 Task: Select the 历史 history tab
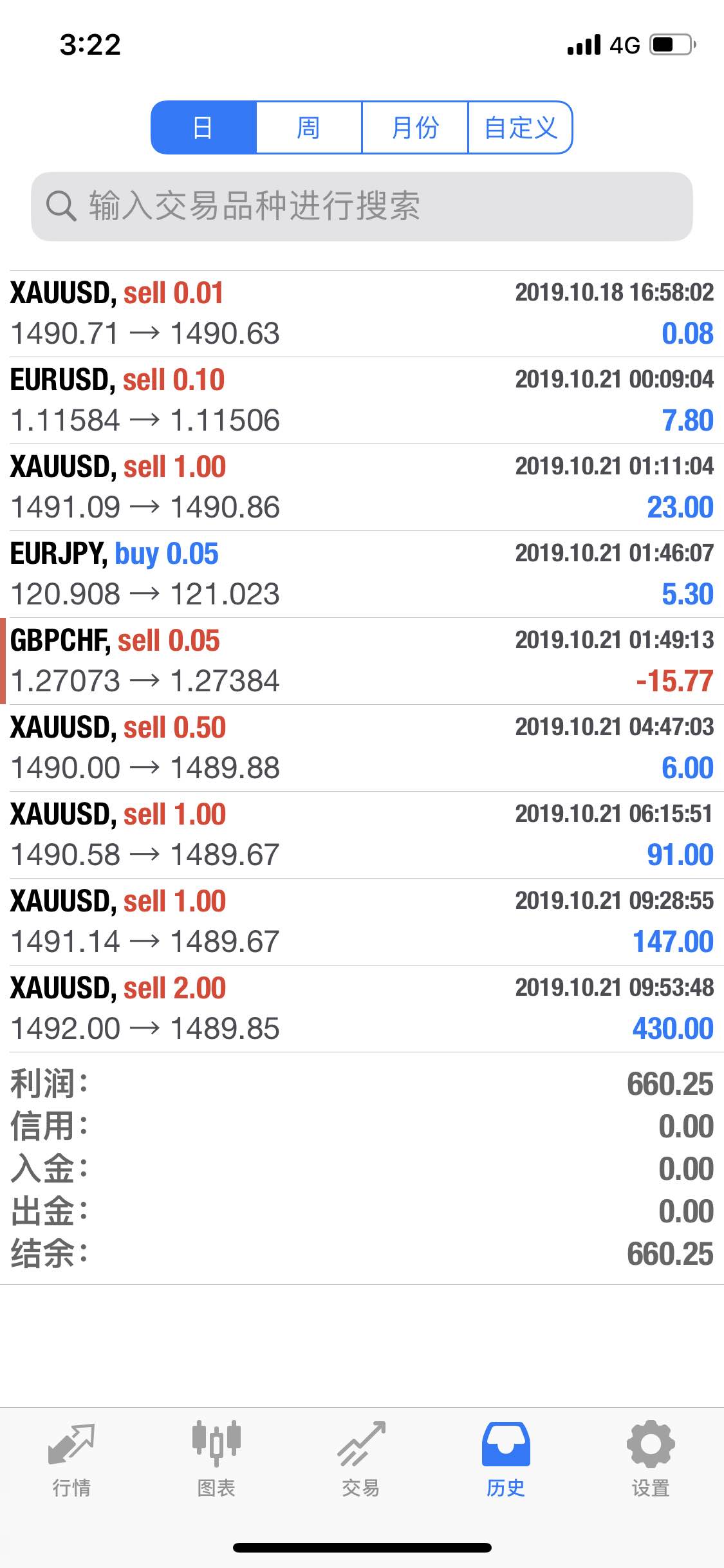coord(506,1460)
